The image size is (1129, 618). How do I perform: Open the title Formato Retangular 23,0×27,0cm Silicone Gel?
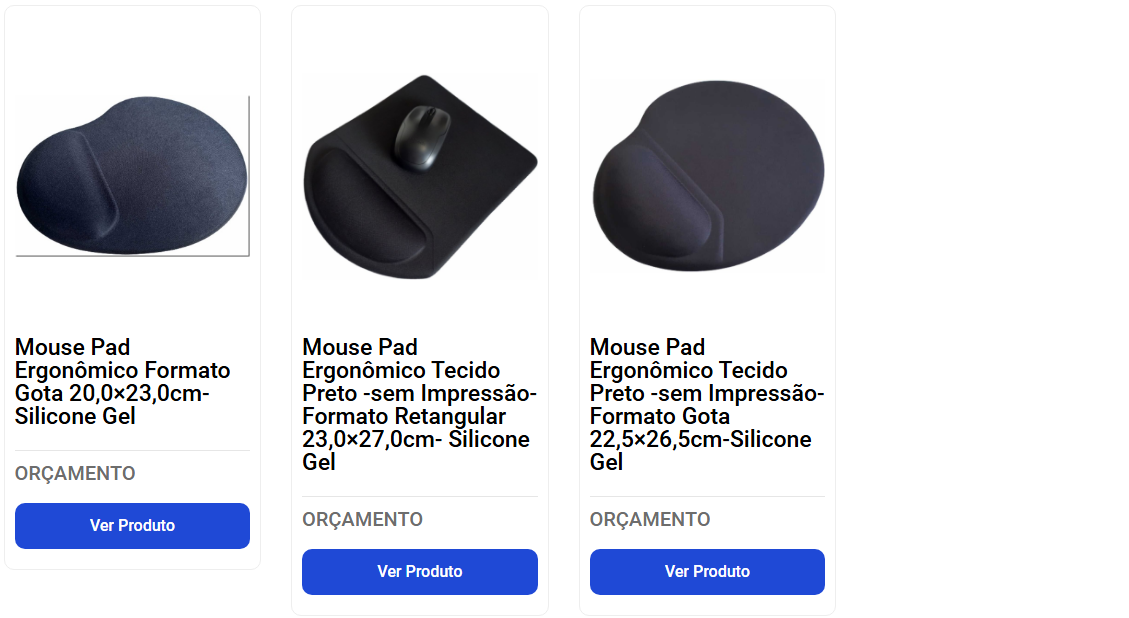418,404
